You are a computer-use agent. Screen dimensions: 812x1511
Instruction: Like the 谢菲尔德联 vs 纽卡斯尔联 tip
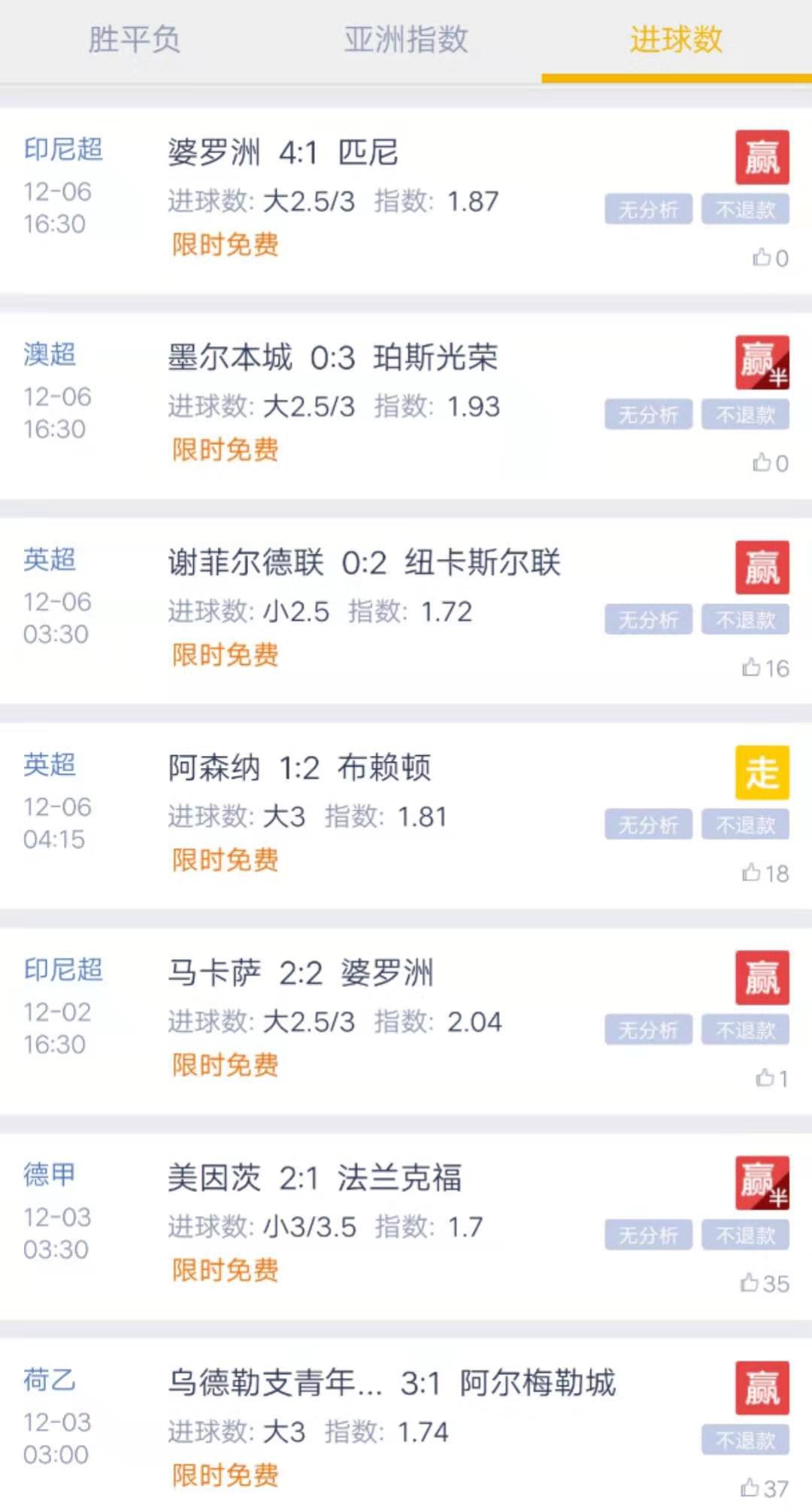click(x=752, y=668)
